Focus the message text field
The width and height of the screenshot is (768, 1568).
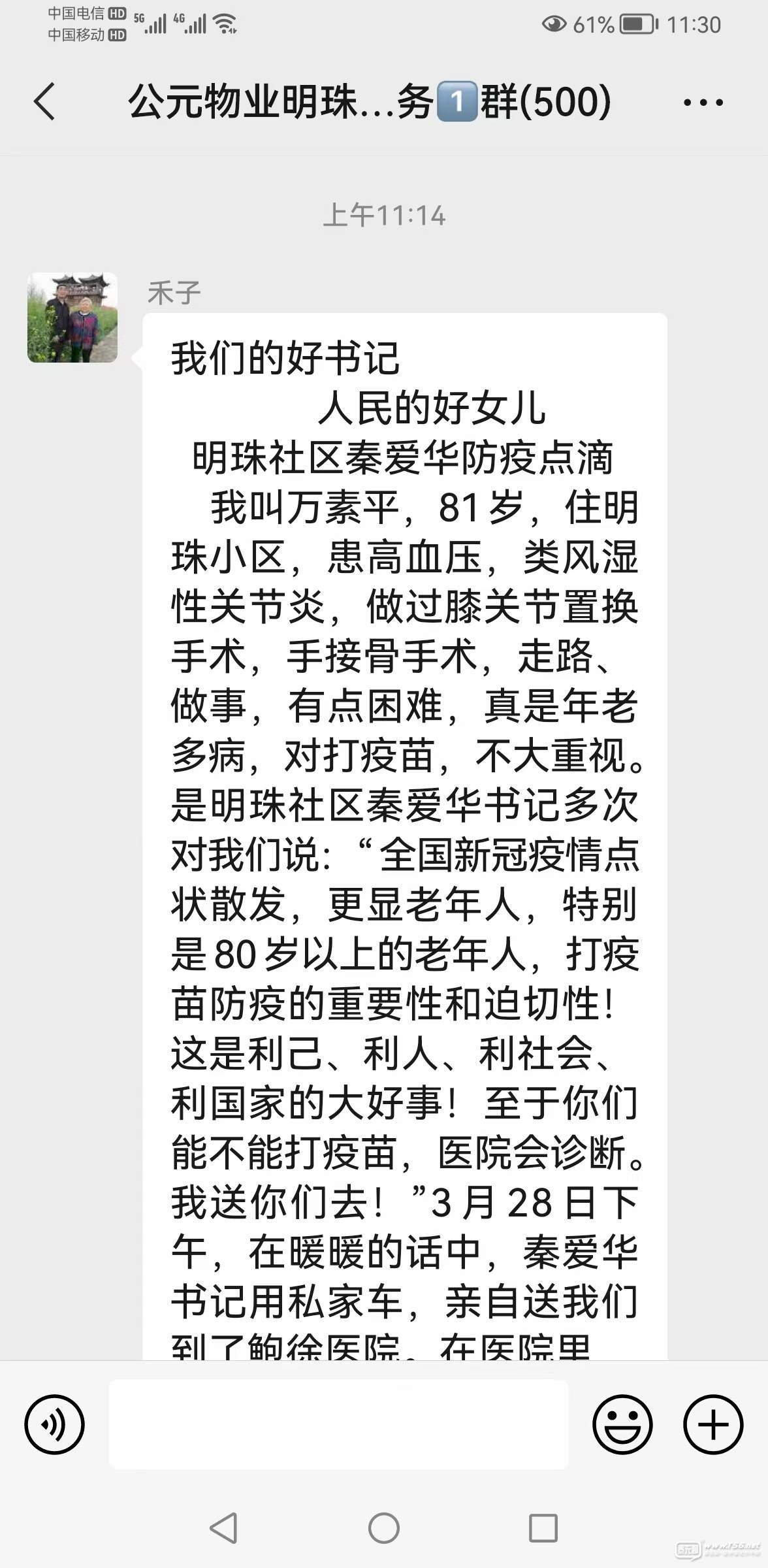coord(338,1424)
